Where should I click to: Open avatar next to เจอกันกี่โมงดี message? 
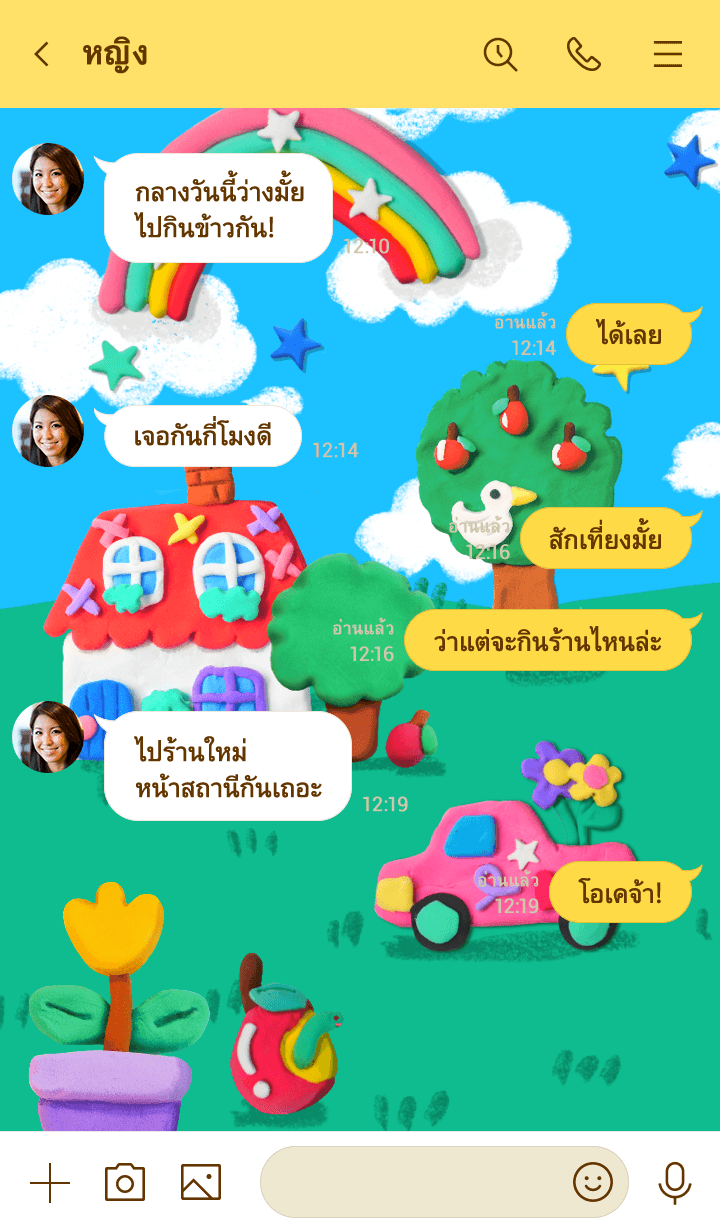point(48,431)
